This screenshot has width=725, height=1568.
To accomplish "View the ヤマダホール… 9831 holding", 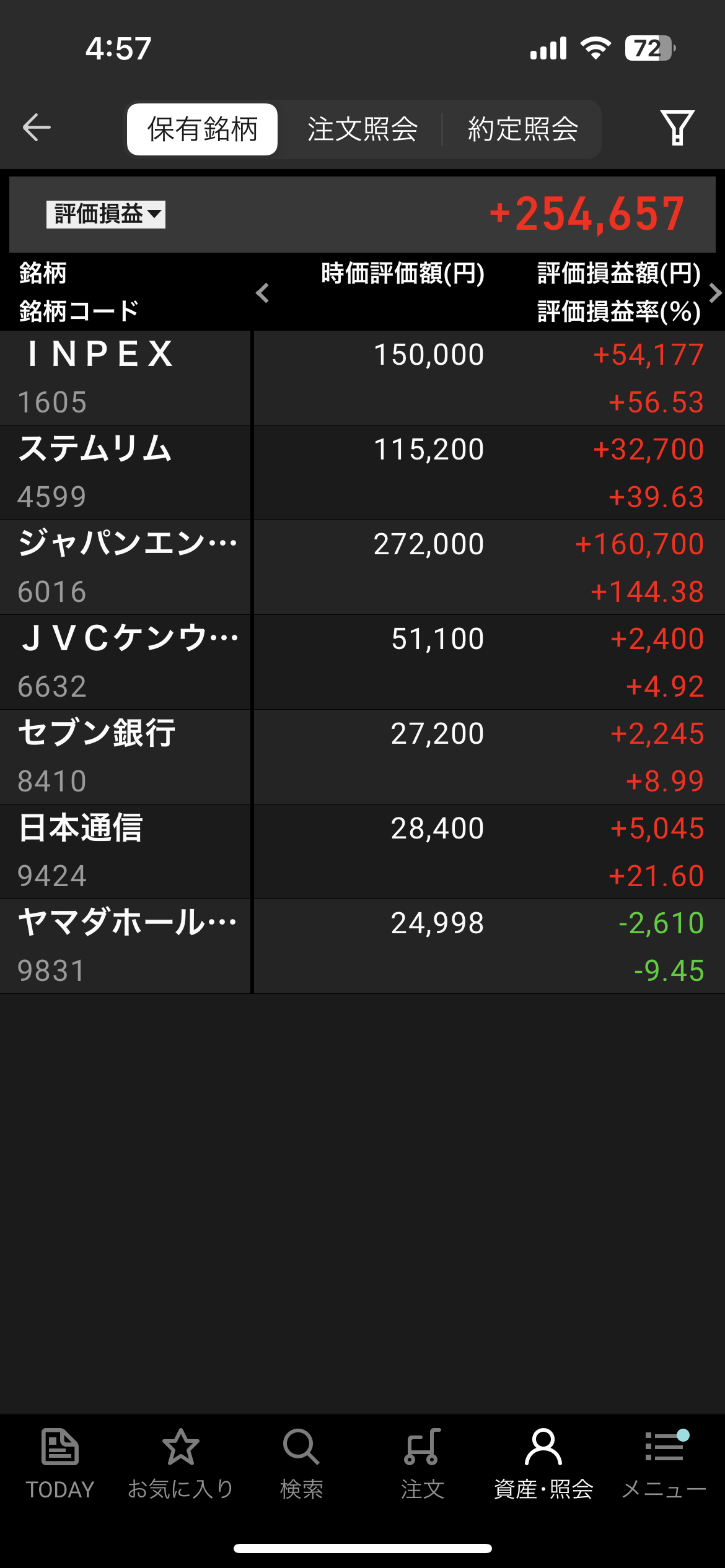I will coord(125,946).
